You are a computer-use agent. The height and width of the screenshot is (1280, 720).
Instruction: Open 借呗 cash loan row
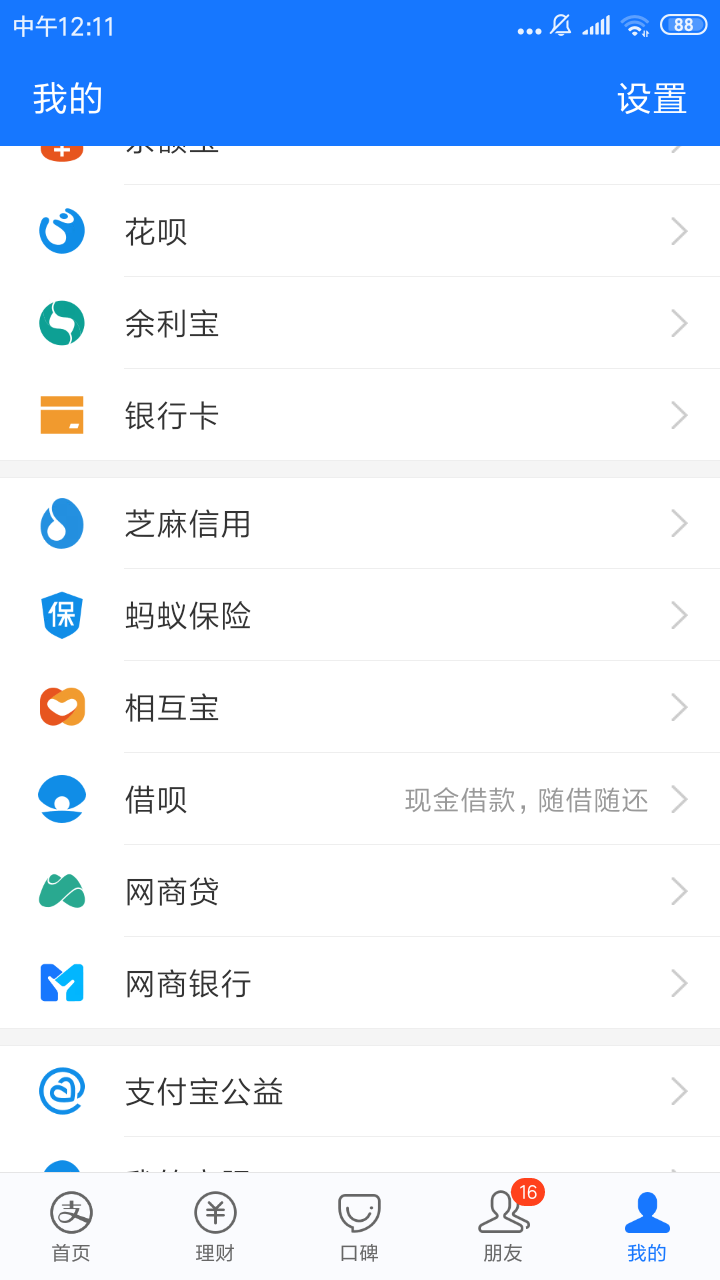coord(360,799)
